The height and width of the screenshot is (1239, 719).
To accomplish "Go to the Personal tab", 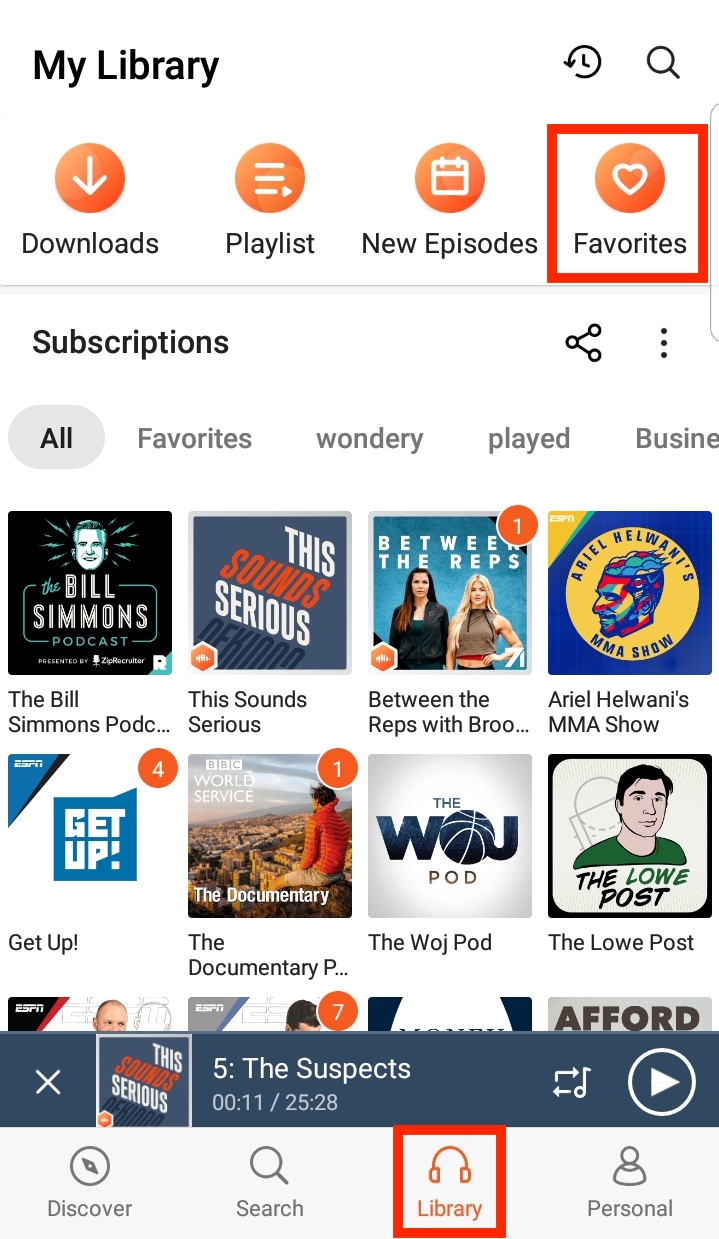I will tap(630, 1183).
